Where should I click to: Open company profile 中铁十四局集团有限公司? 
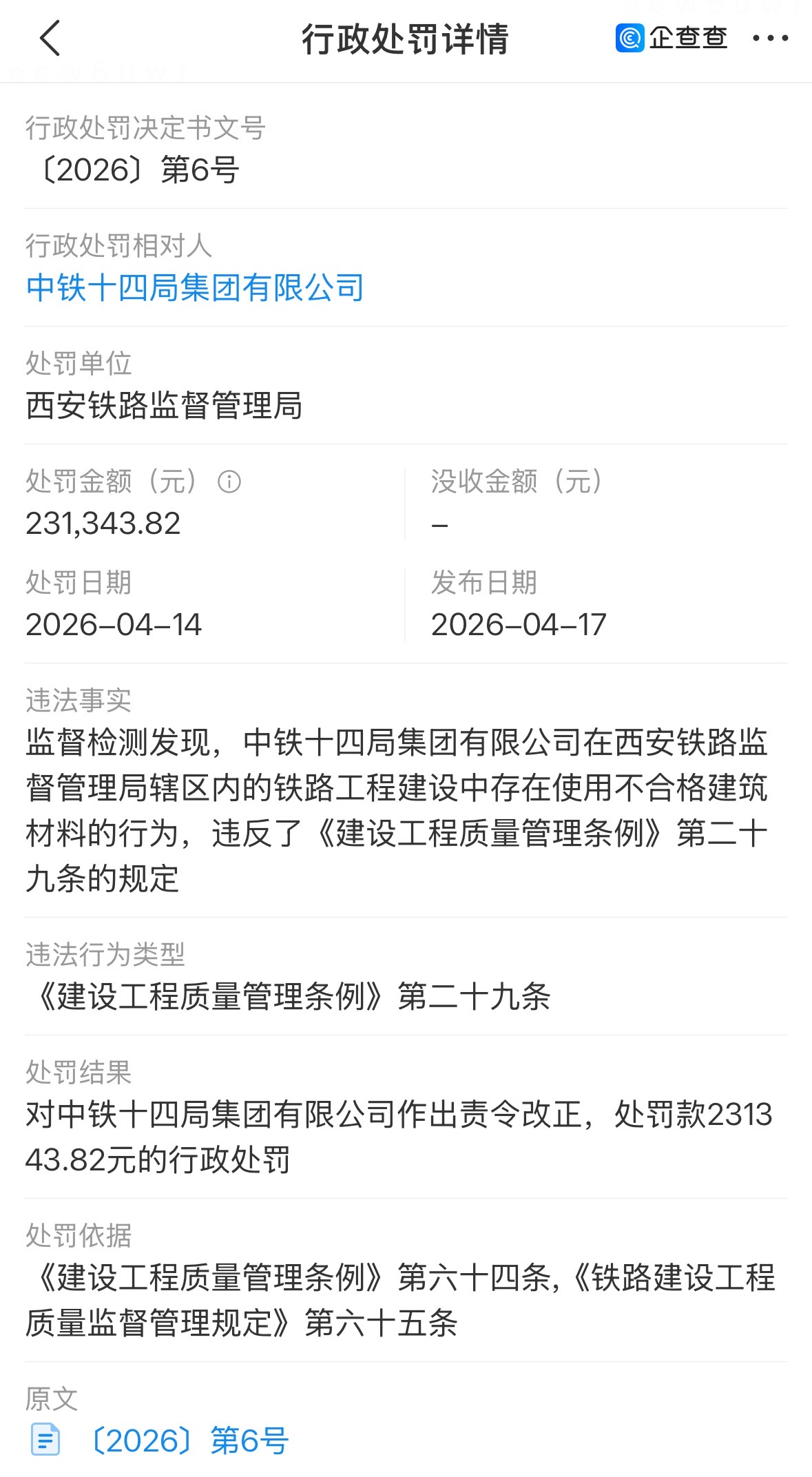point(195,288)
